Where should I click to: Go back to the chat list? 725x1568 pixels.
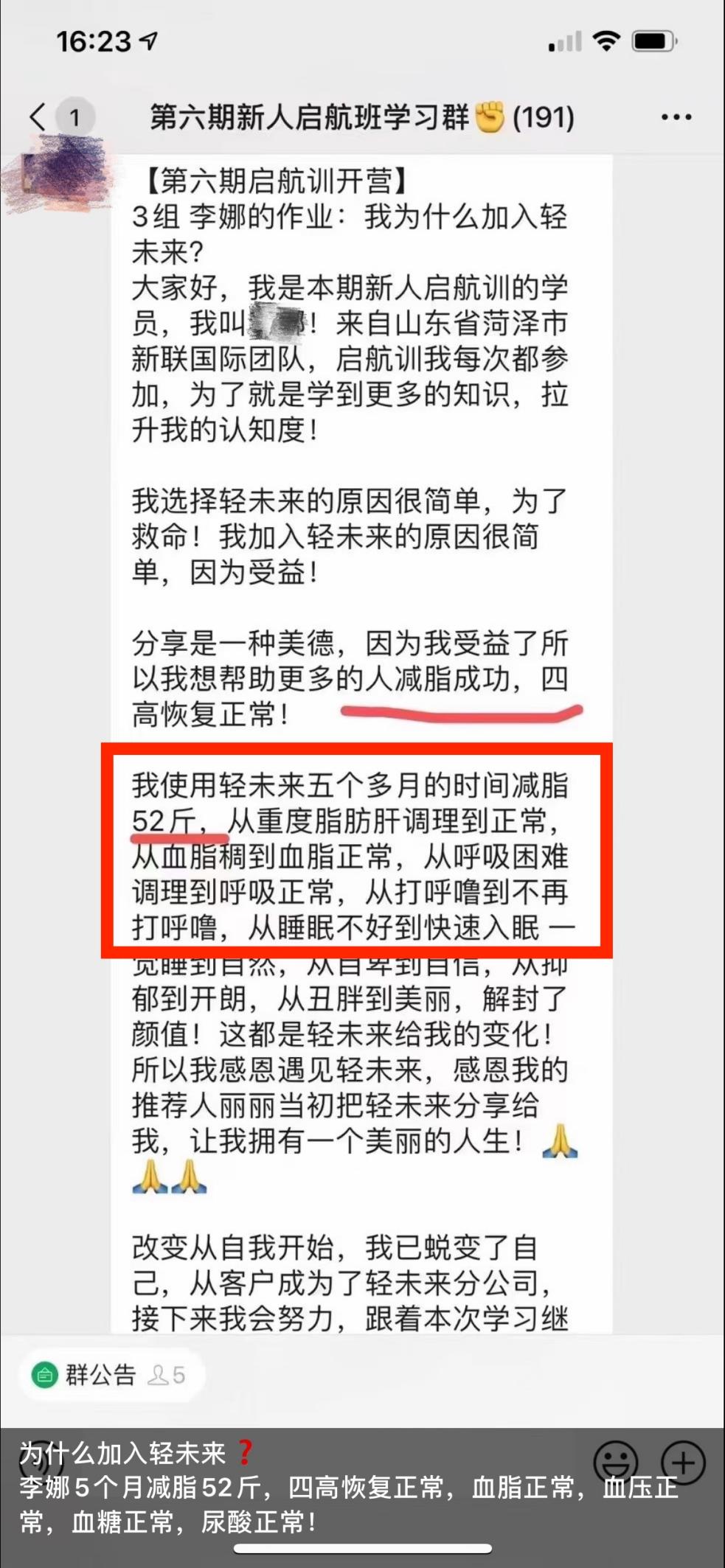(x=38, y=117)
